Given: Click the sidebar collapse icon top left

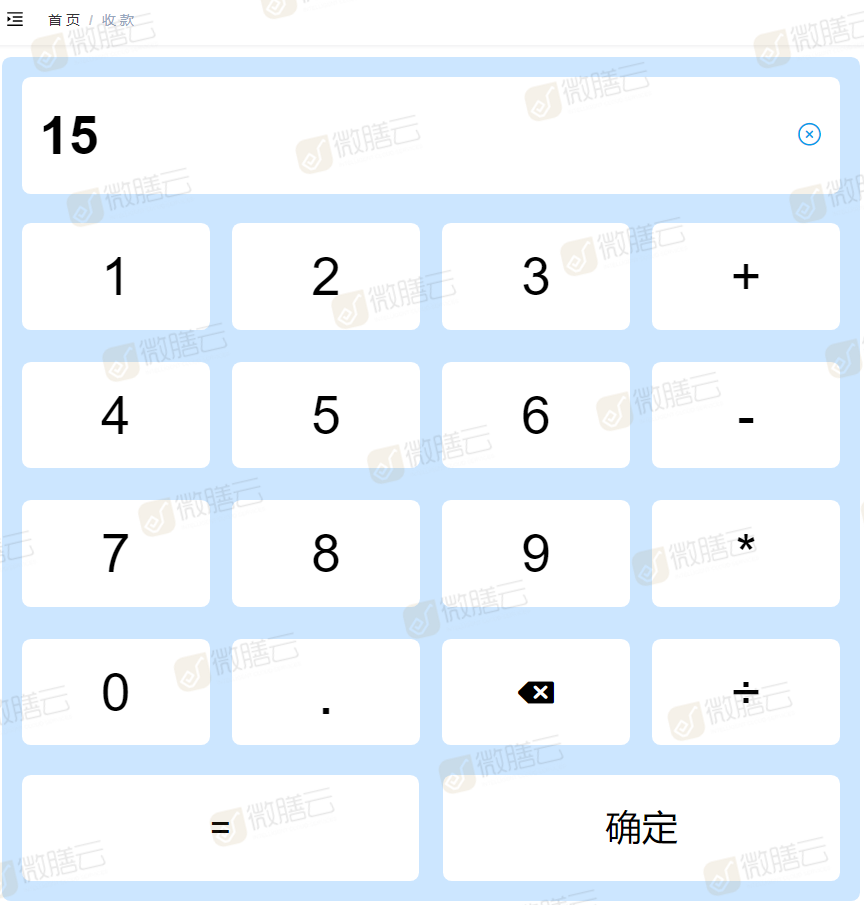Looking at the screenshot, I should (x=15, y=19).
